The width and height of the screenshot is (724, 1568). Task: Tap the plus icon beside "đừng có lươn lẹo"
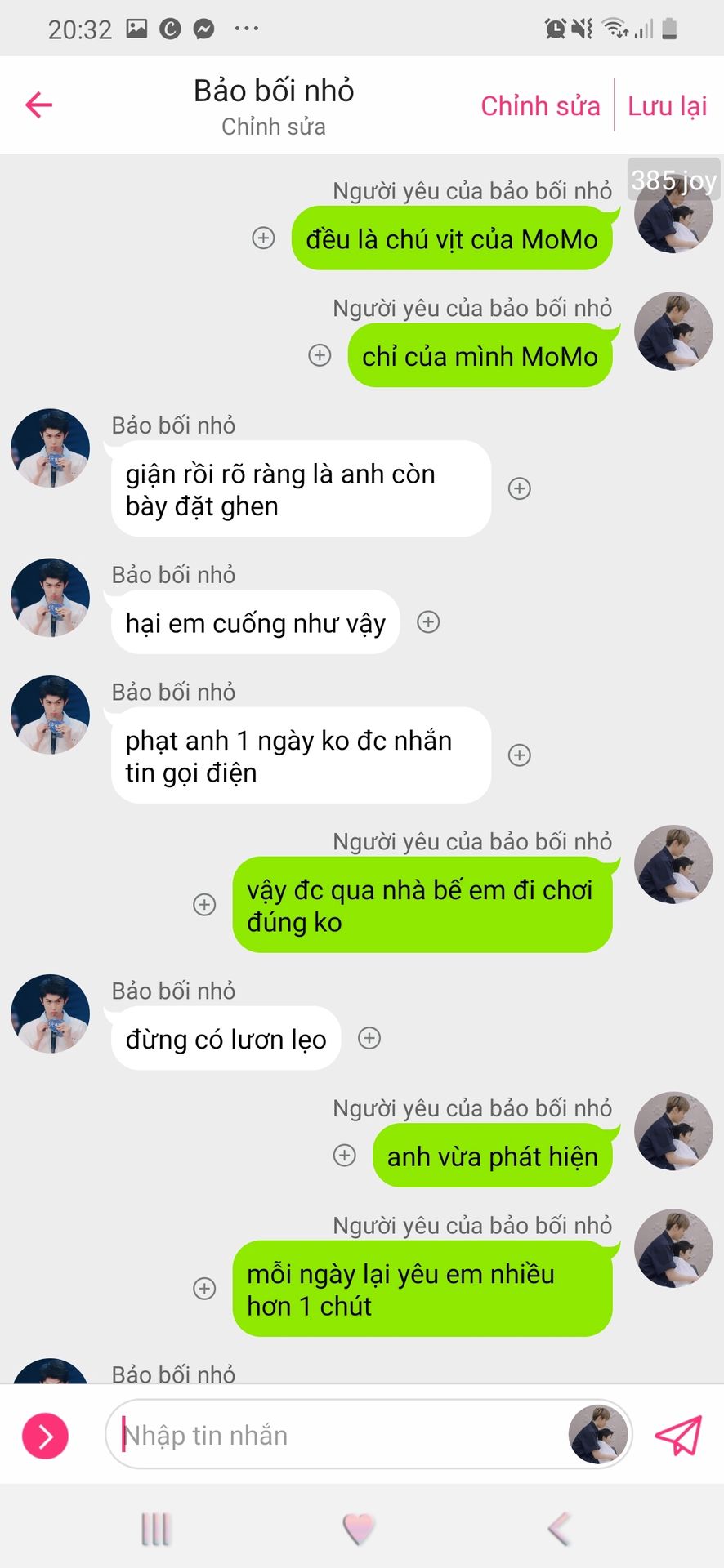[x=369, y=1038]
